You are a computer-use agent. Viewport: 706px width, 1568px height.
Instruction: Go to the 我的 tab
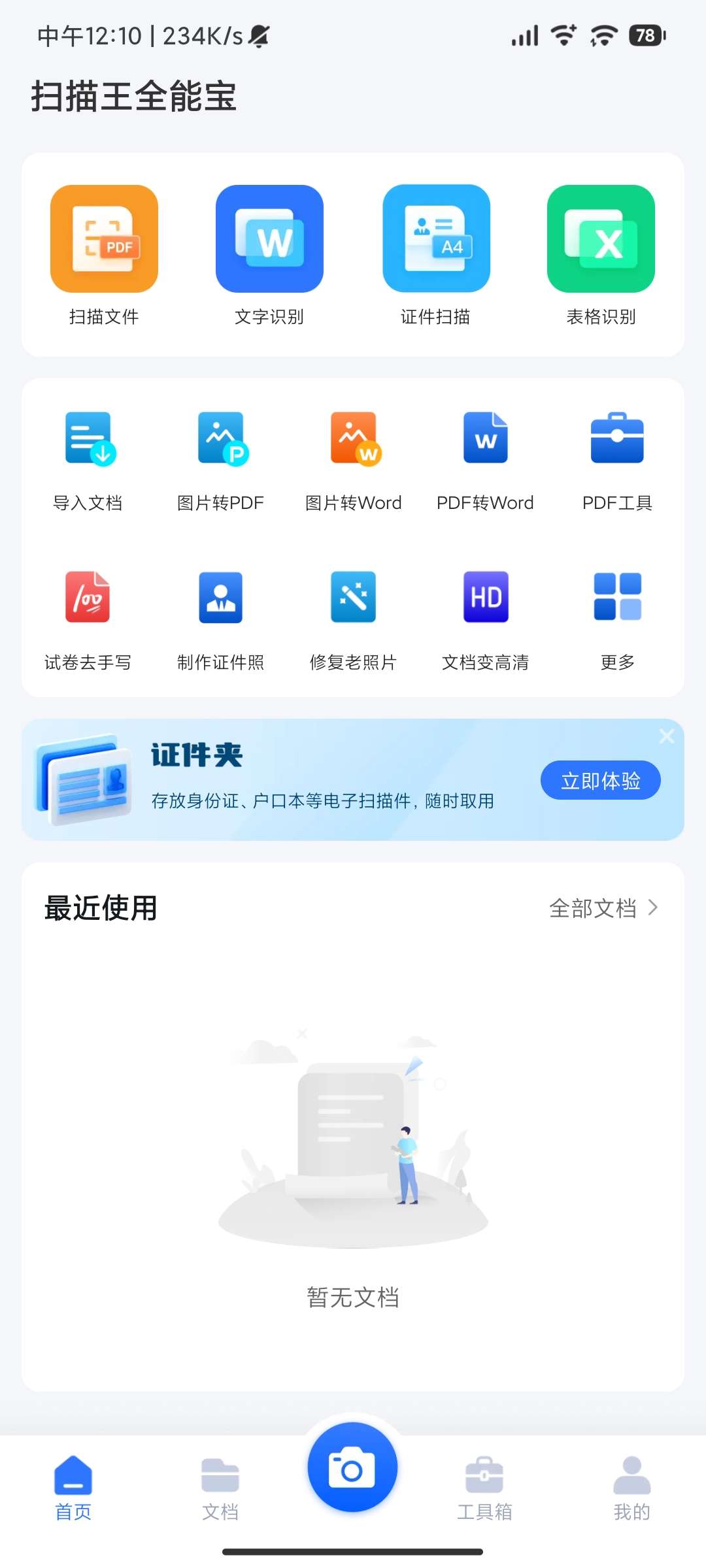(631, 1487)
